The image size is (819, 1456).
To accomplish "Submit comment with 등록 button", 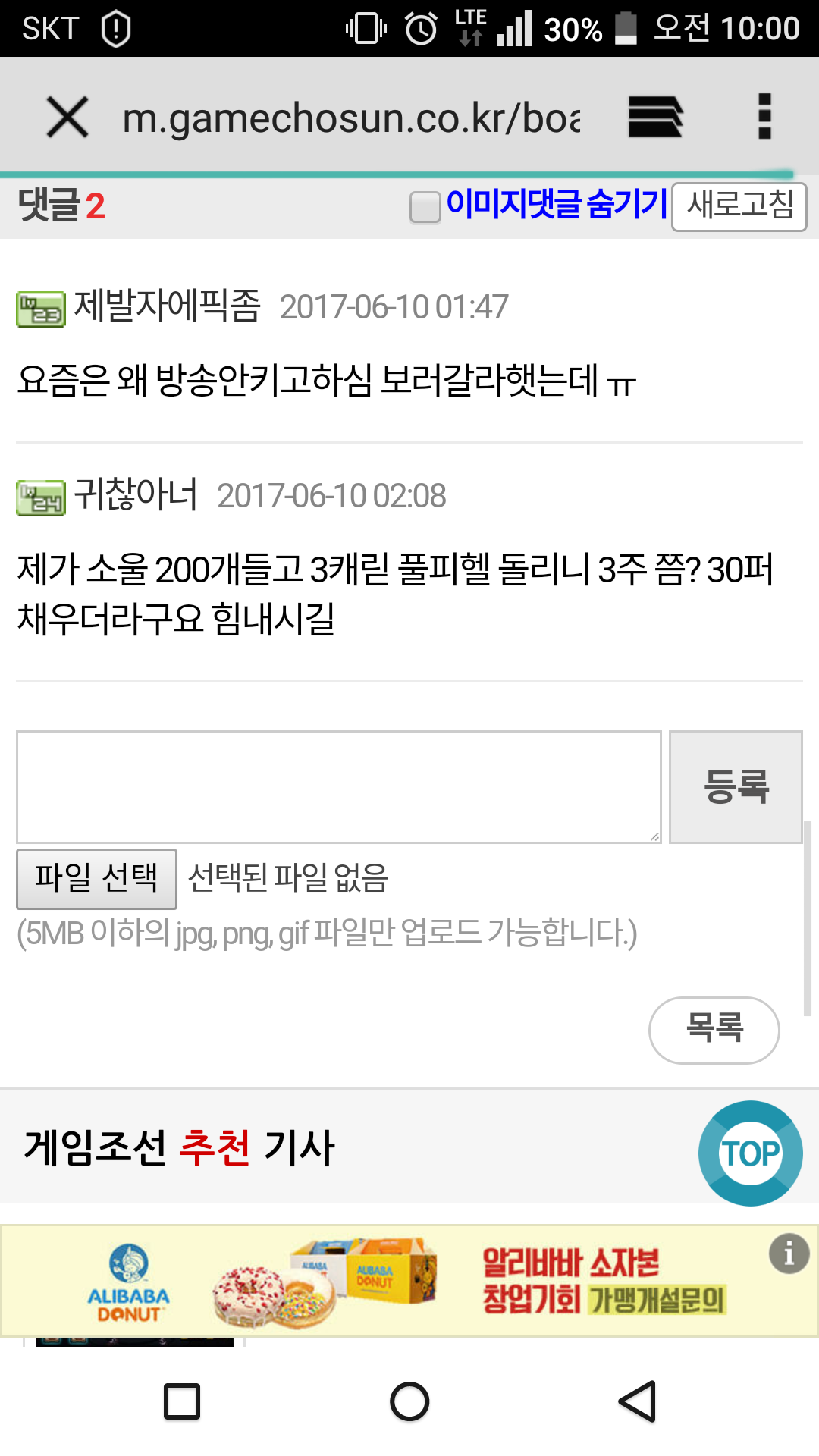I will pyautogui.click(x=736, y=787).
